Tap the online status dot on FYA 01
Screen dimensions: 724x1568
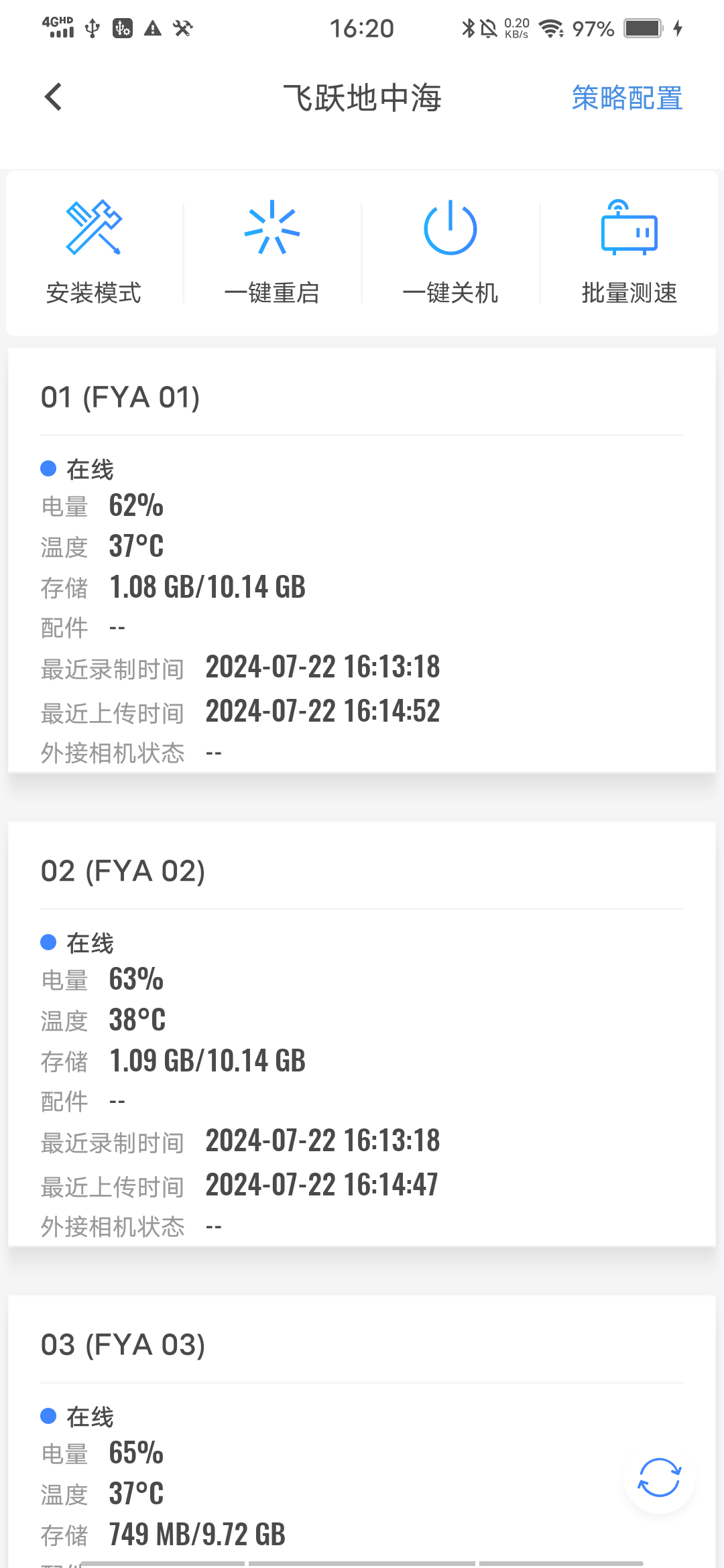(47, 469)
